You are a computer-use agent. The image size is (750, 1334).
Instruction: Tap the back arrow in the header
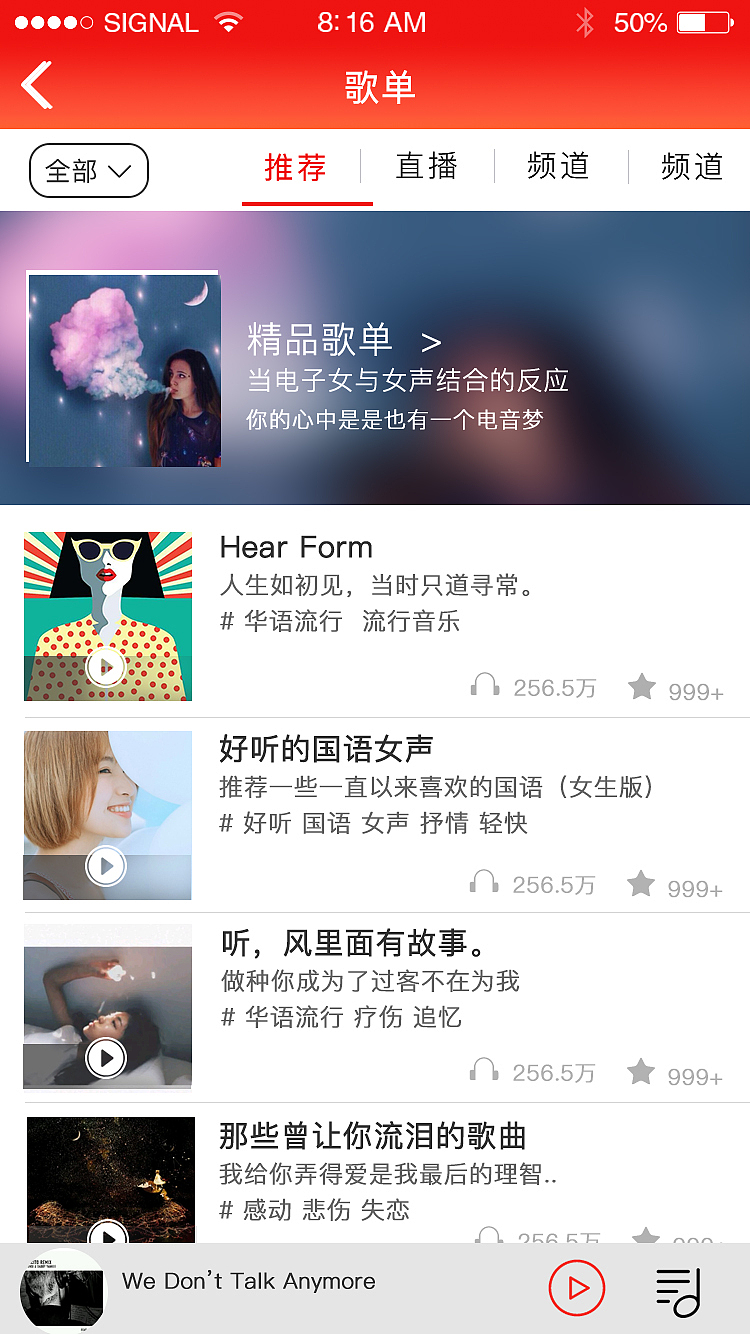tap(37, 84)
